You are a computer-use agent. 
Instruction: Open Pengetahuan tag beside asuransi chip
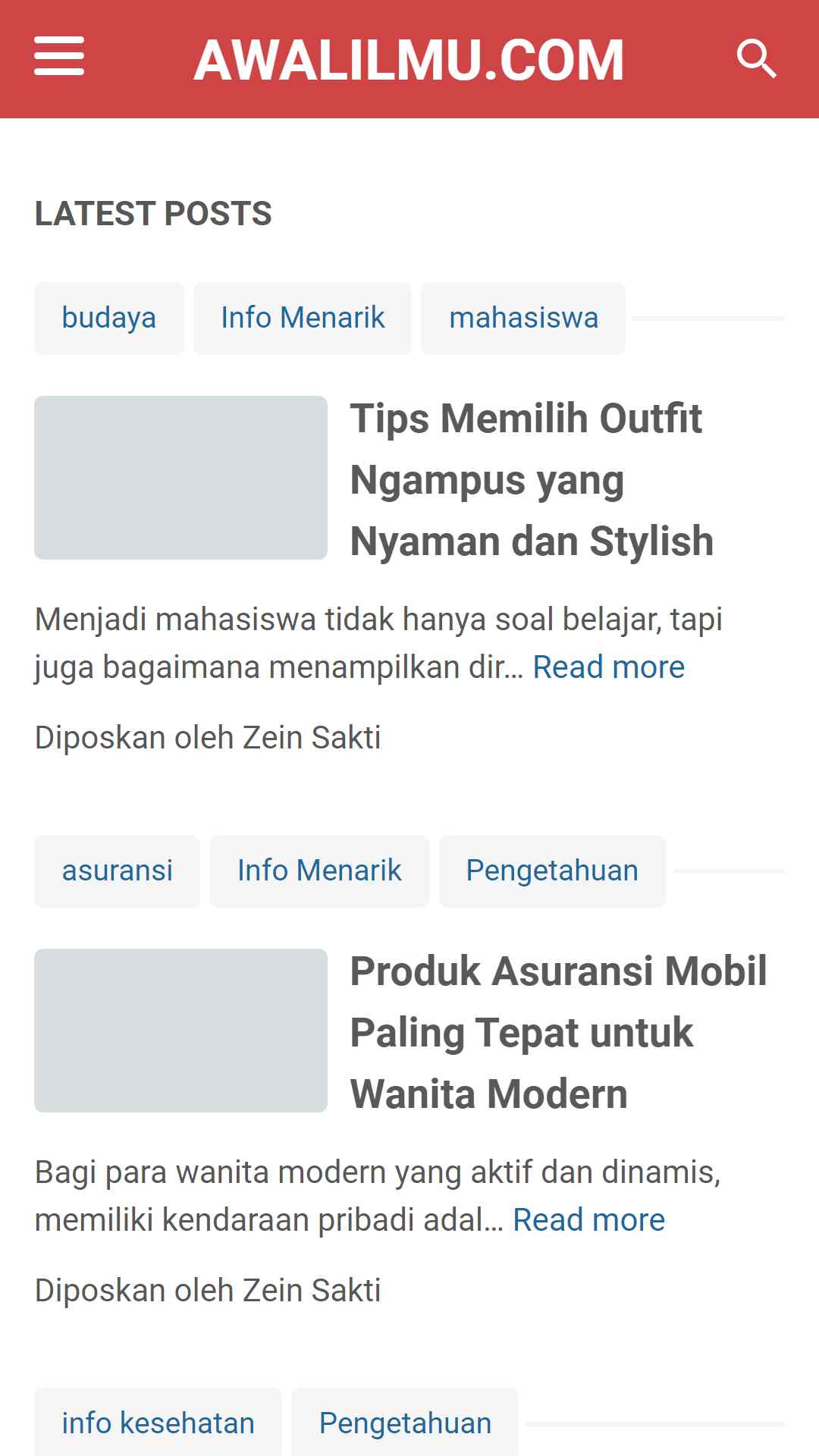click(552, 871)
